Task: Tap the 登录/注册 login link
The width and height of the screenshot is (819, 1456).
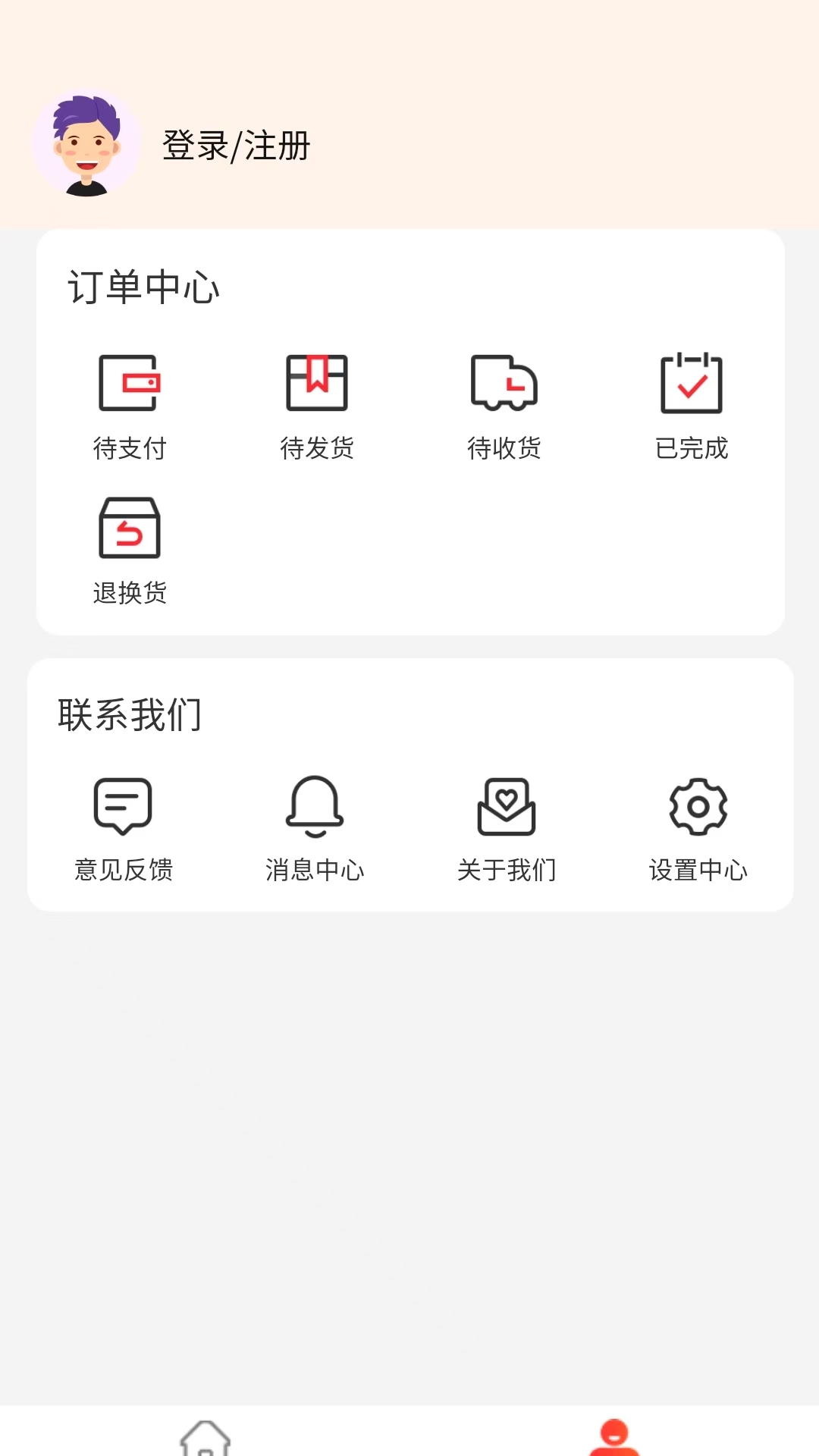Action: pyautogui.click(x=235, y=146)
